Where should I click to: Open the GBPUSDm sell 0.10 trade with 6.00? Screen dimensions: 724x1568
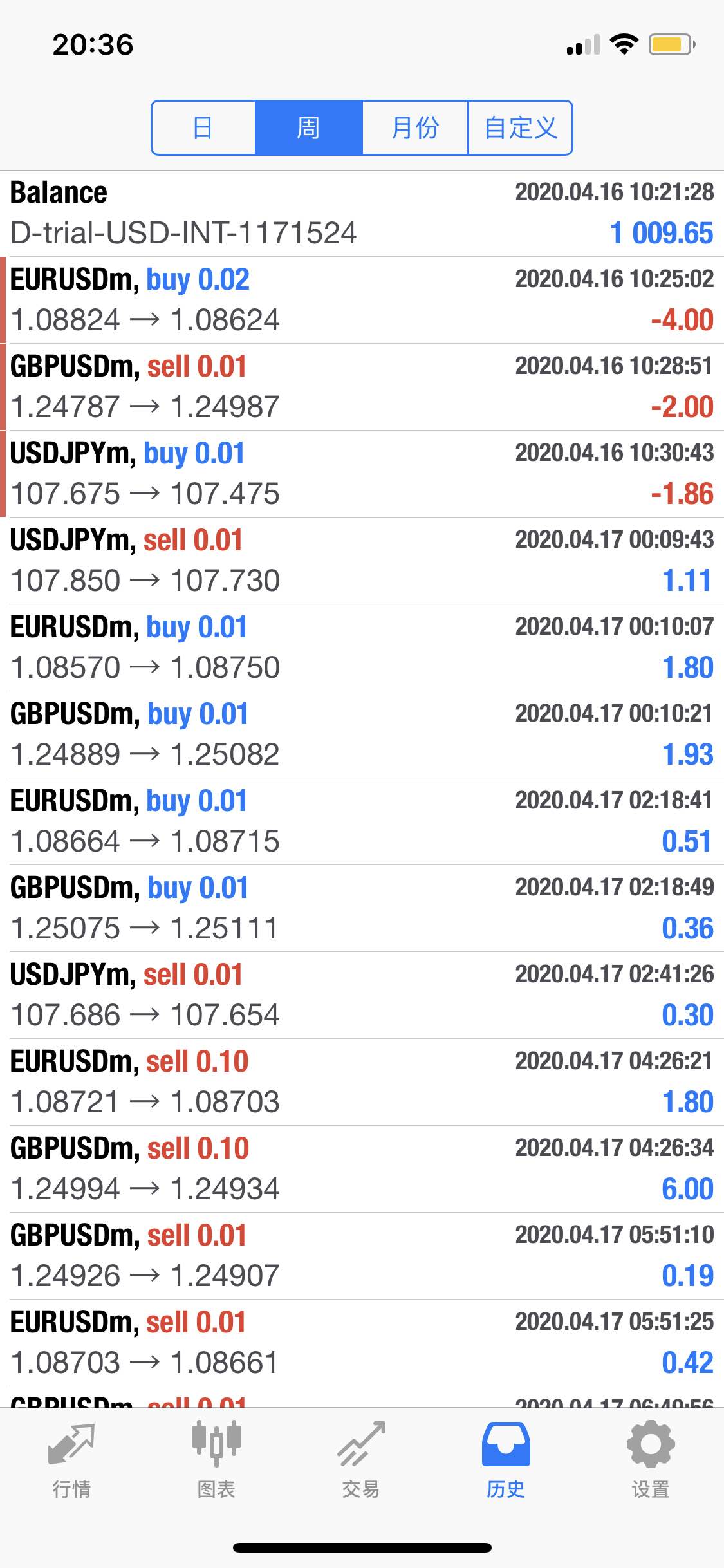(362, 1169)
